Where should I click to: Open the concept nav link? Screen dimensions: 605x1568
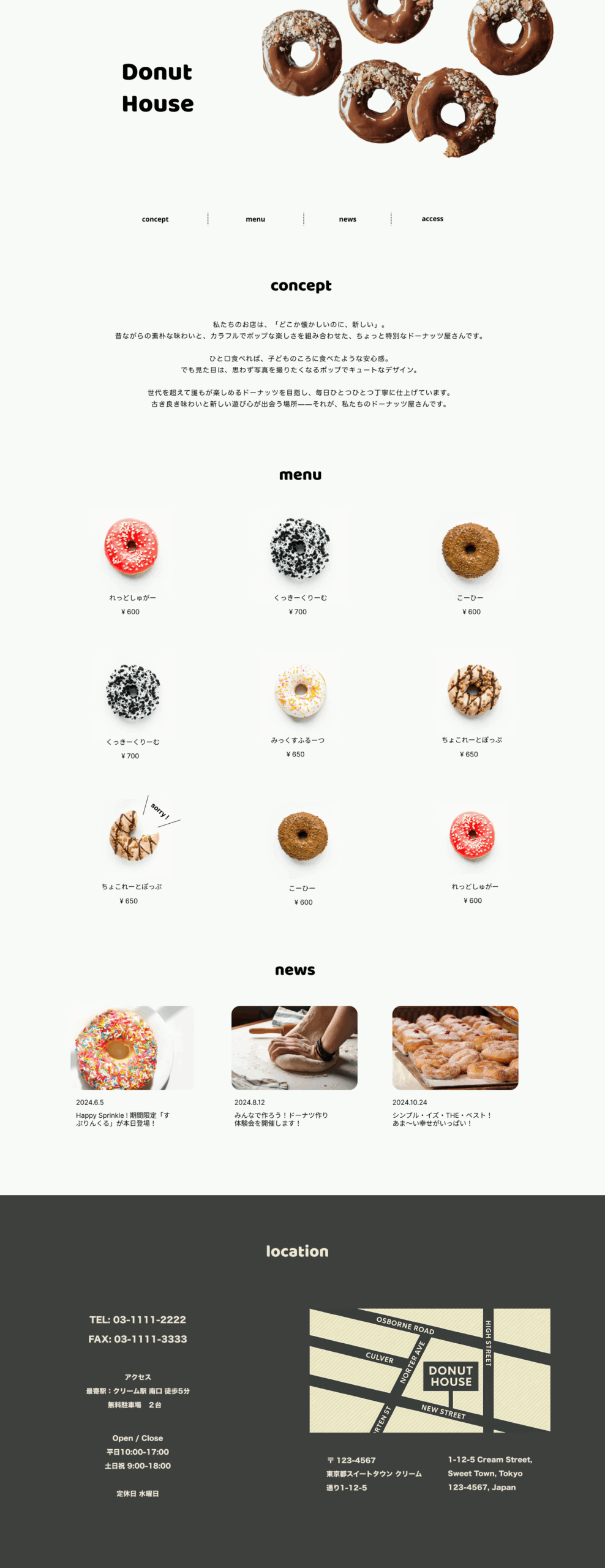pos(155,219)
